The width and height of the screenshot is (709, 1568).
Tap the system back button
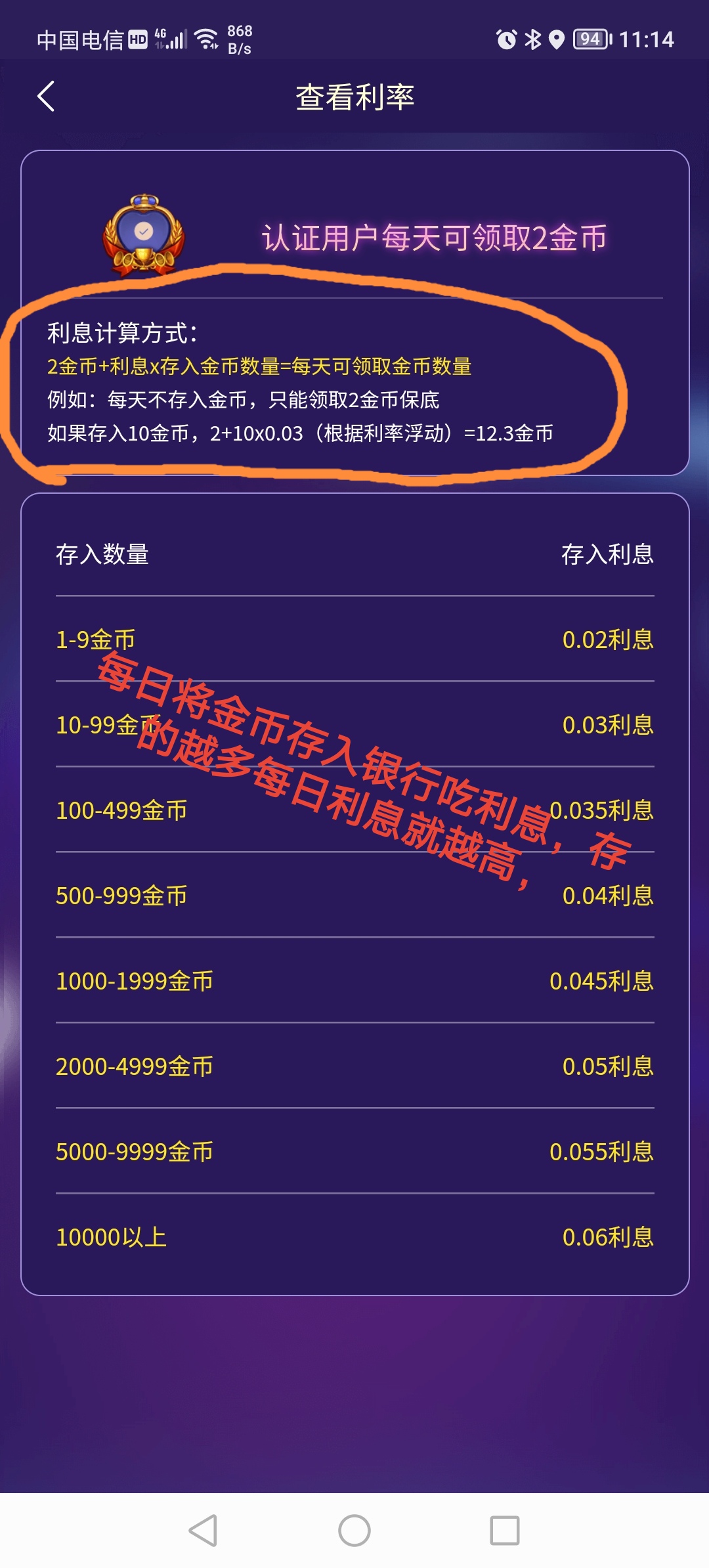[204, 1531]
